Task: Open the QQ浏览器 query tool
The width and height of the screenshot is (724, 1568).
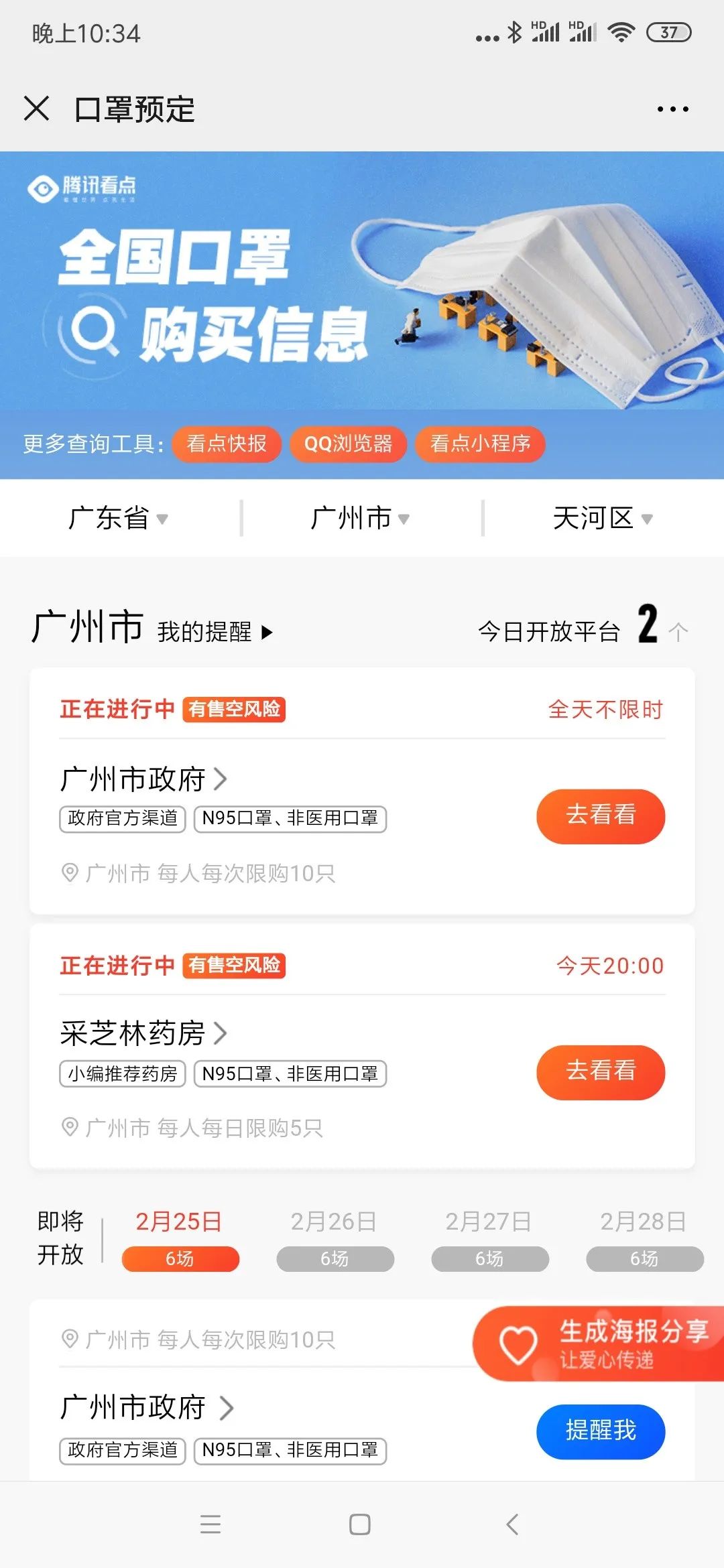Action: point(348,444)
